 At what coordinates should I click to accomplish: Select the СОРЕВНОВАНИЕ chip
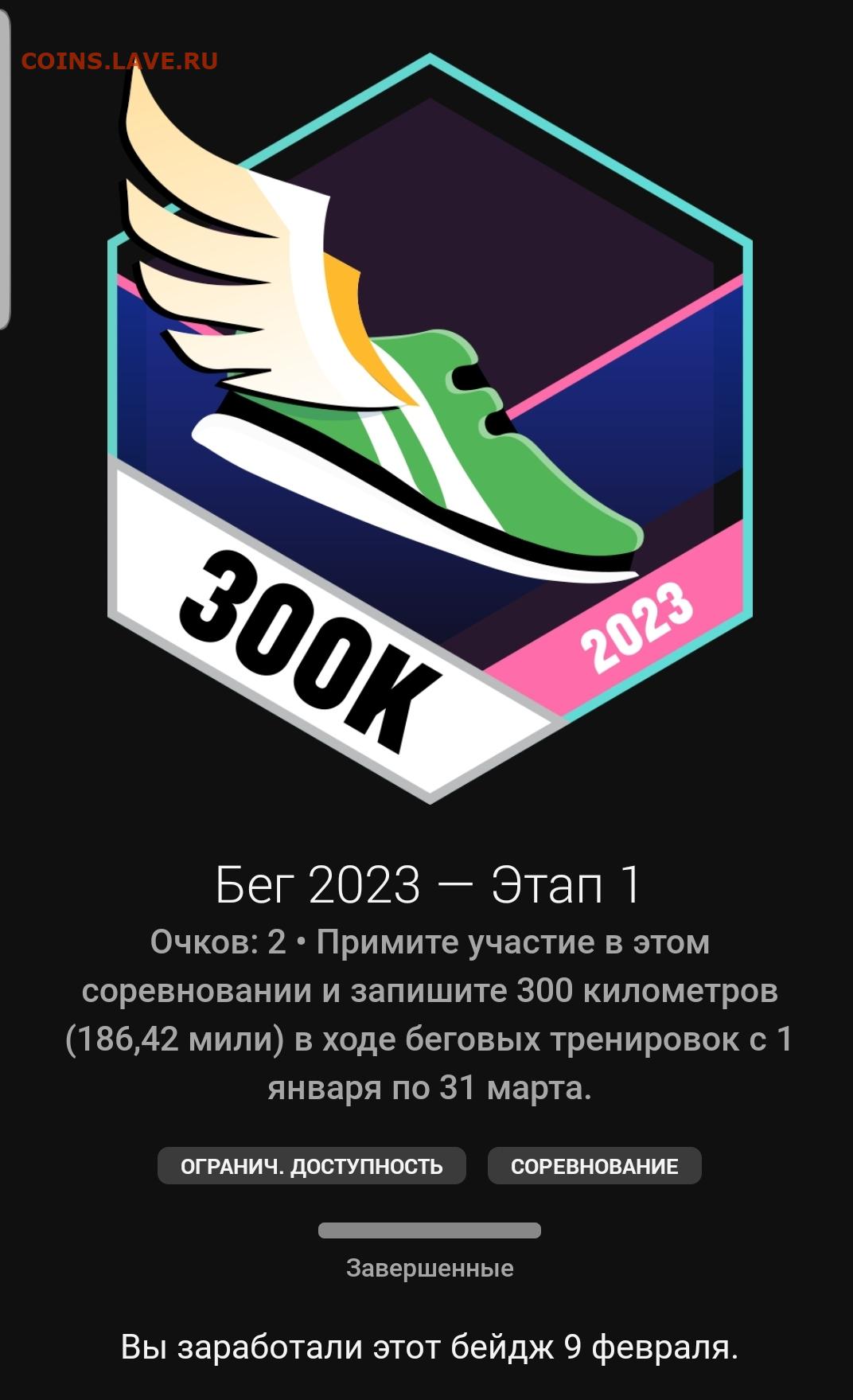(594, 1166)
